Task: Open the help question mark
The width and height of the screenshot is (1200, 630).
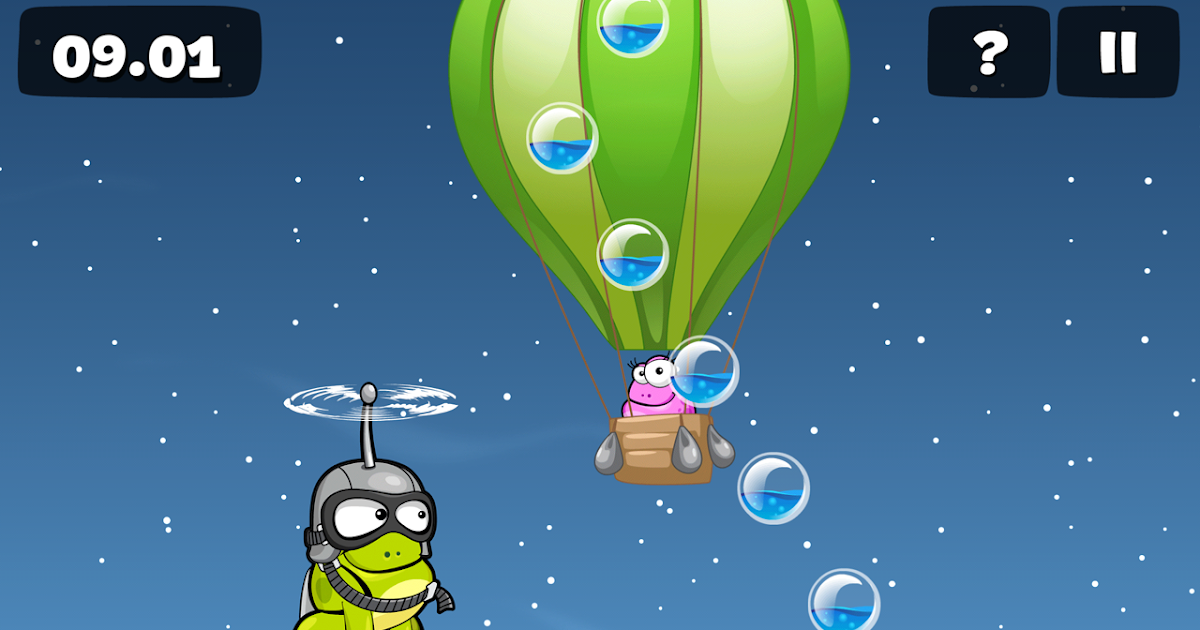Action: [x=988, y=52]
